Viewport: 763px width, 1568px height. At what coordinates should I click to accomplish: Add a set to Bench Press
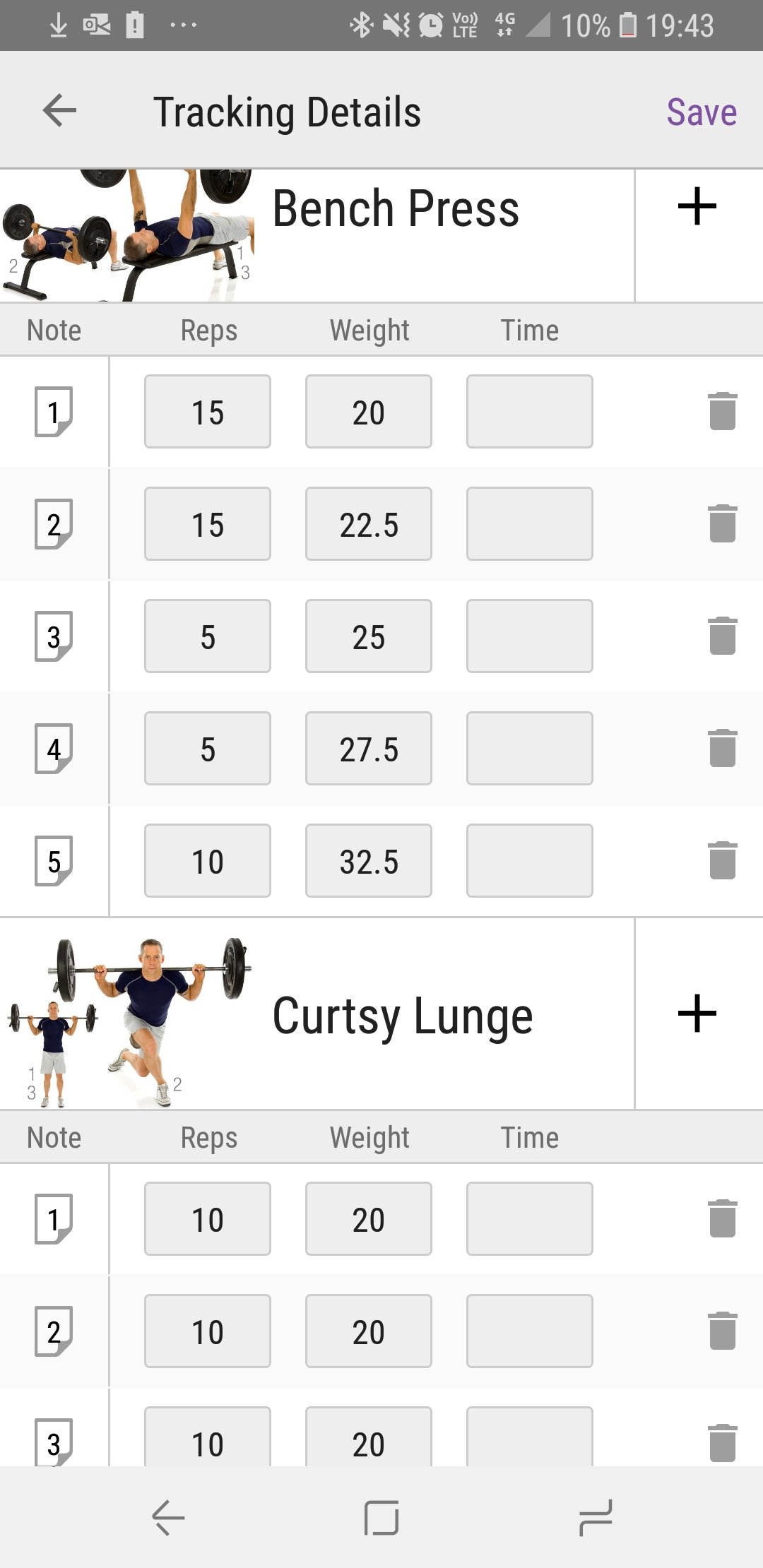[697, 207]
